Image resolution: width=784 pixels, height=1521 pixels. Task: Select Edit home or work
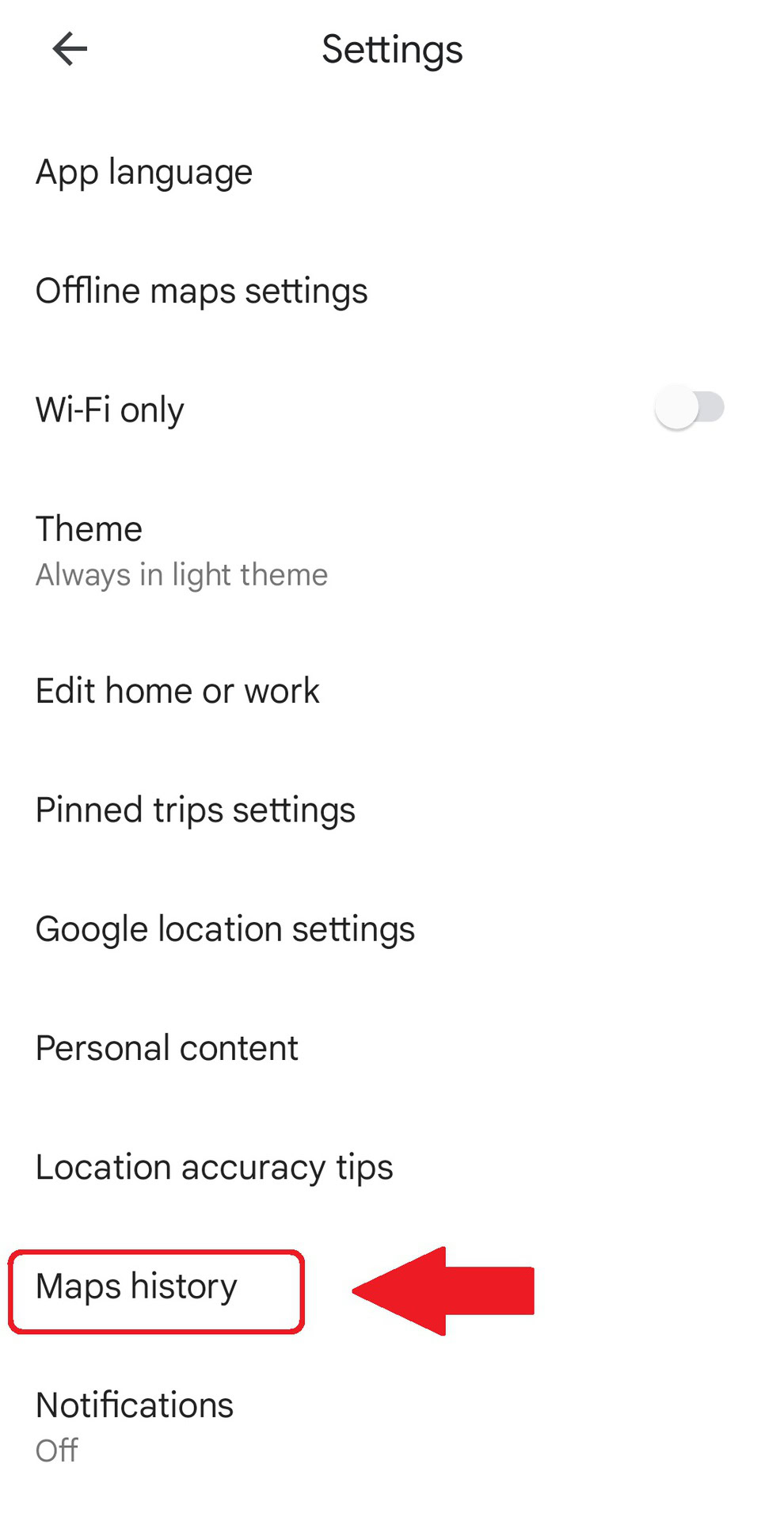pos(177,691)
